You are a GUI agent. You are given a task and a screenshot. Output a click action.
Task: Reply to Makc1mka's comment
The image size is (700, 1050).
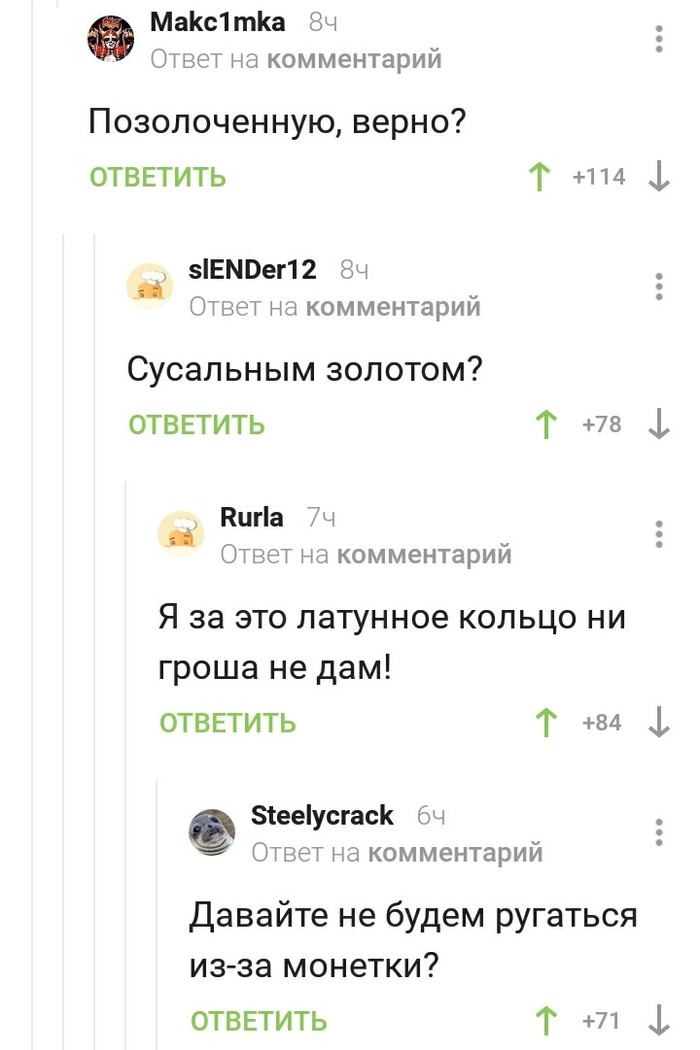[x=158, y=178]
